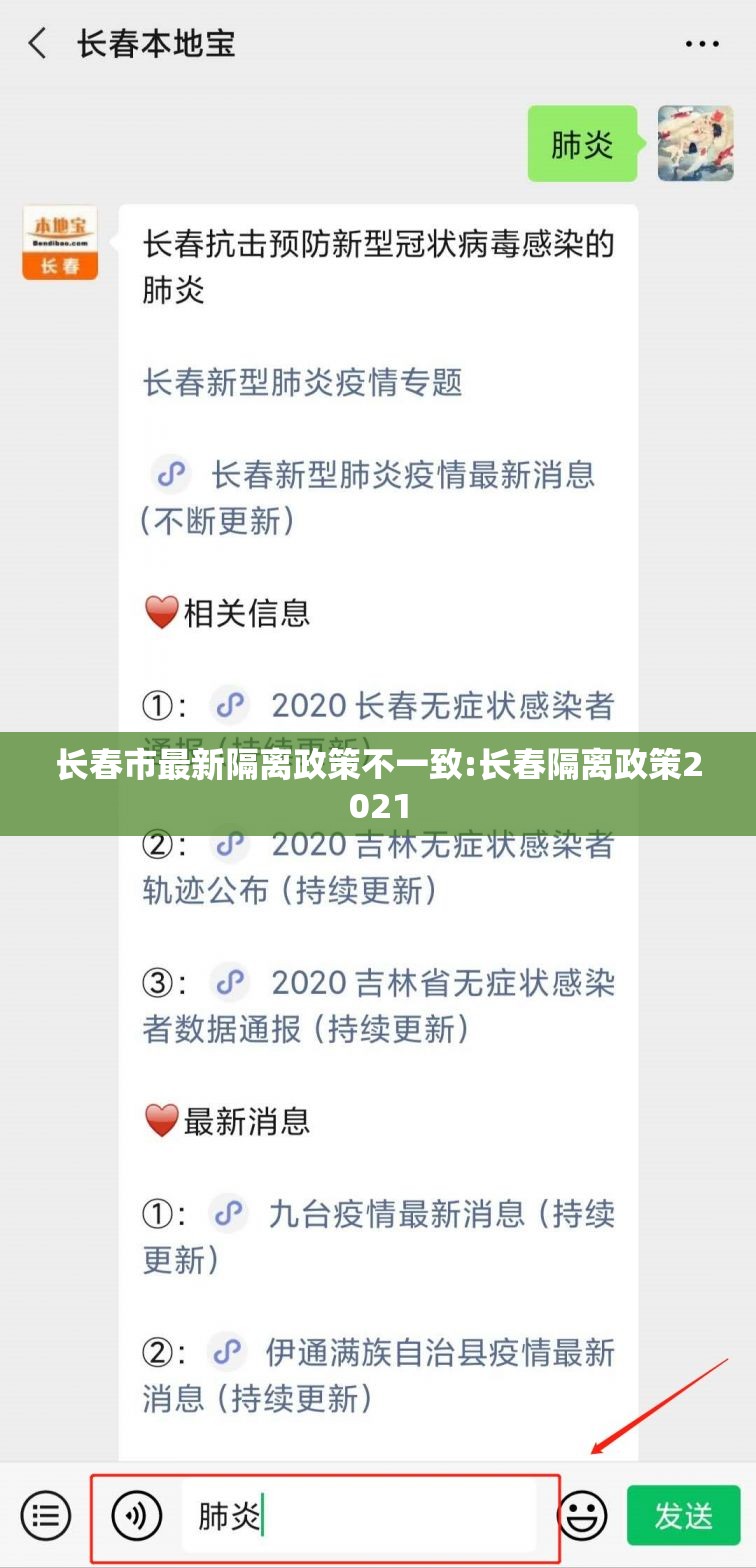
Task: Switch to the account service menu icon
Action: pos(45,1515)
